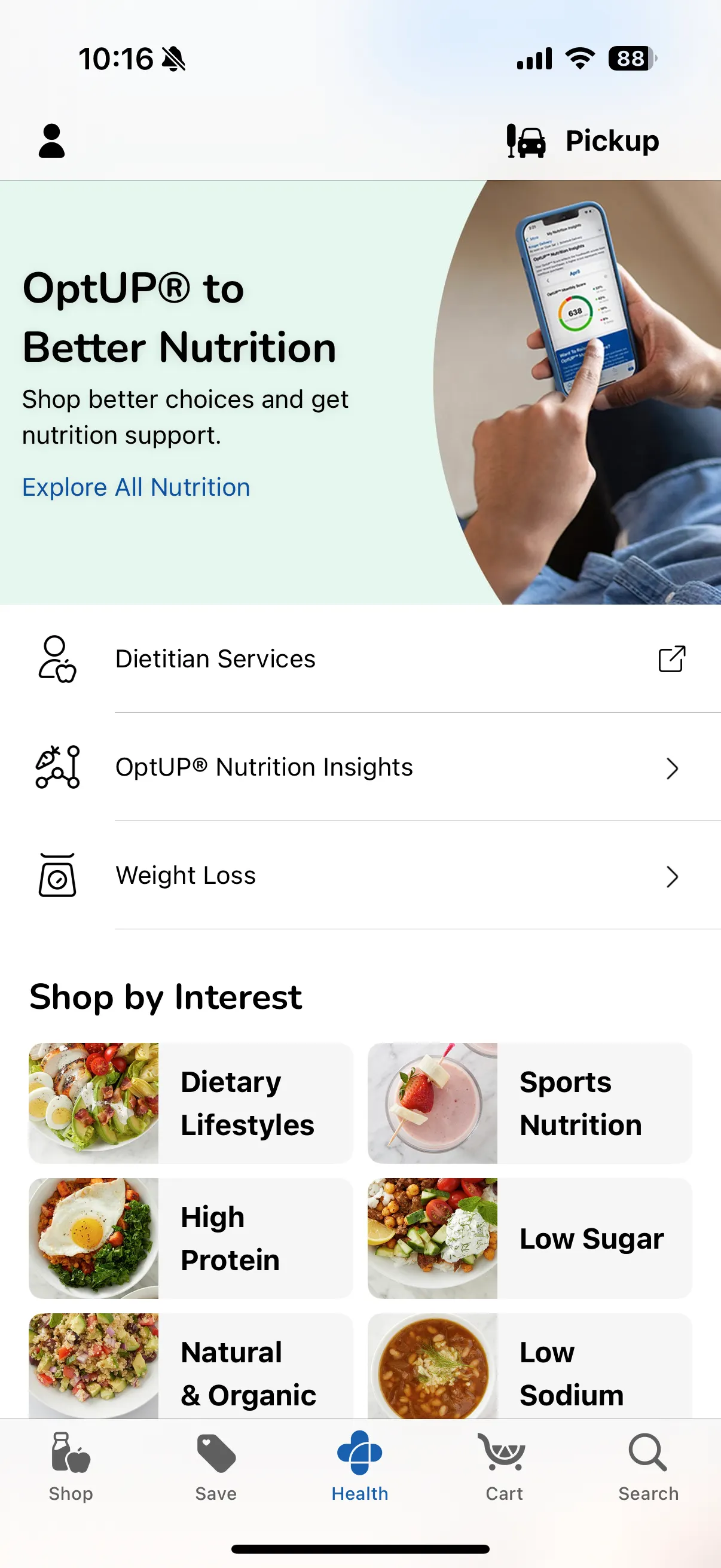Select the Dietary Lifestyles salad thumbnail
This screenshot has width=721, height=1568.
[93, 1102]
